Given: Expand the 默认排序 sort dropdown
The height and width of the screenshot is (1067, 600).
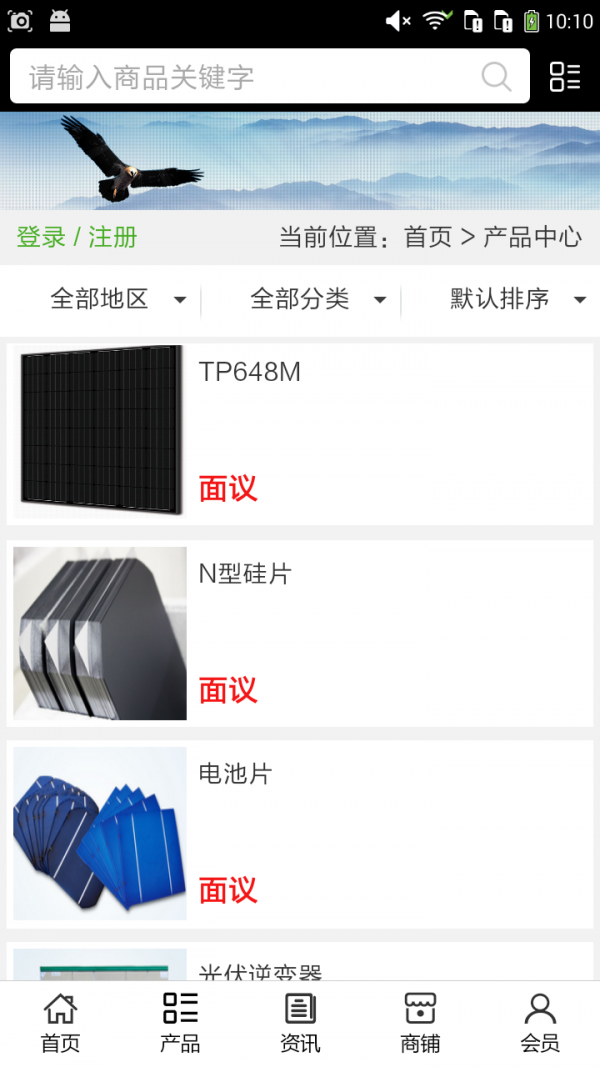Looking at the screenshot, I should pyautogui.click(x=517, y=299).
